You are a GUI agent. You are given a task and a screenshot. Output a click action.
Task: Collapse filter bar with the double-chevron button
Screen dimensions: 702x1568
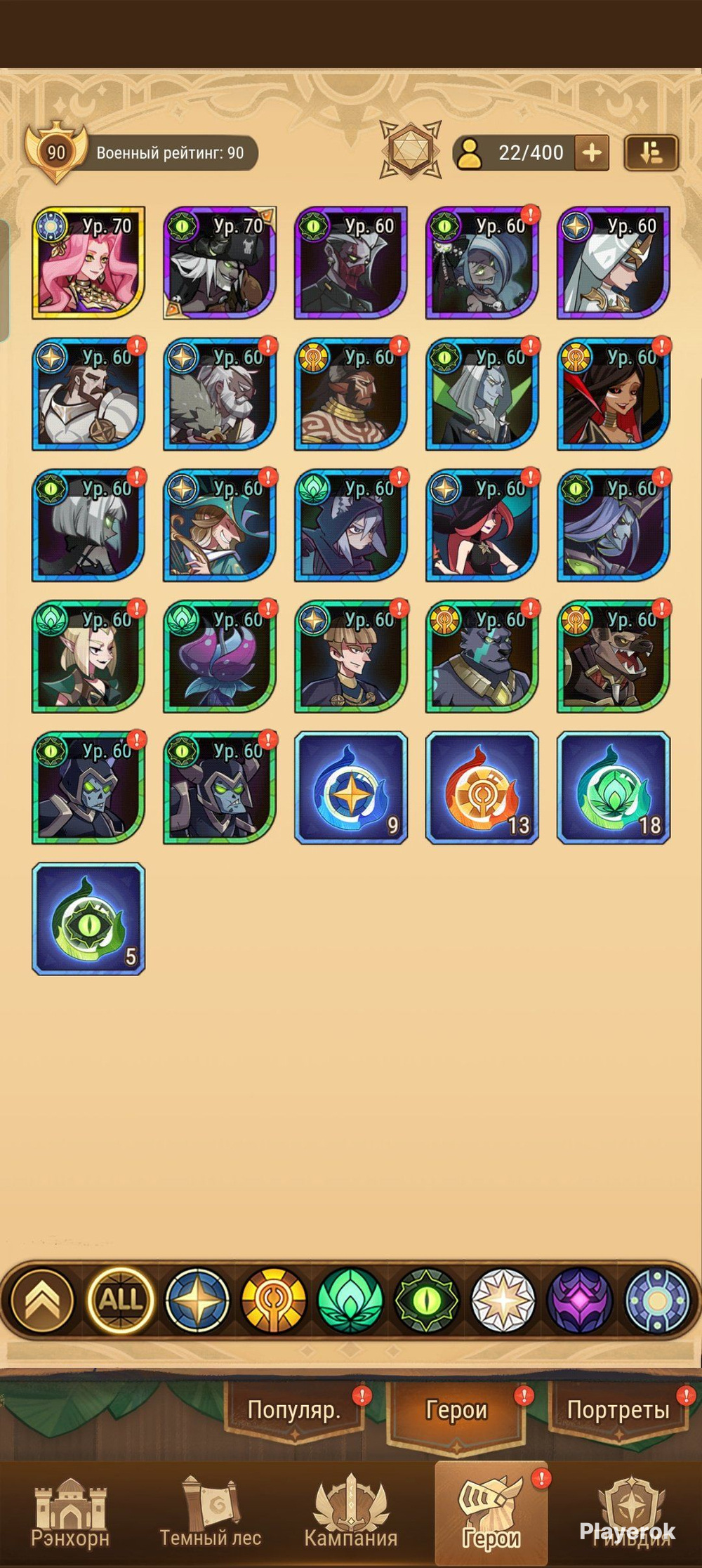coord(44,1301)
